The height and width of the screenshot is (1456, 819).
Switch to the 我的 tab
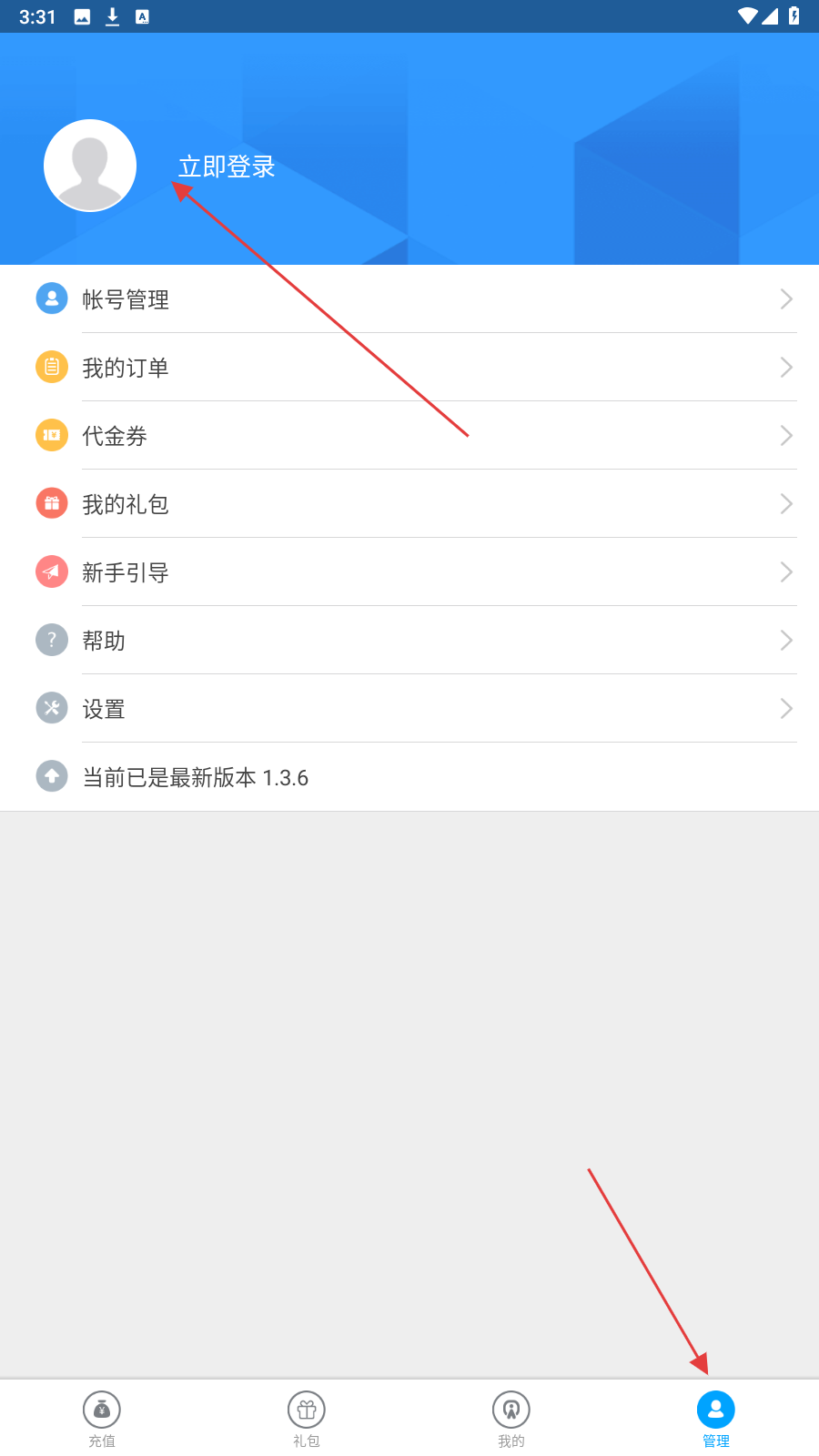(511, 1418)
